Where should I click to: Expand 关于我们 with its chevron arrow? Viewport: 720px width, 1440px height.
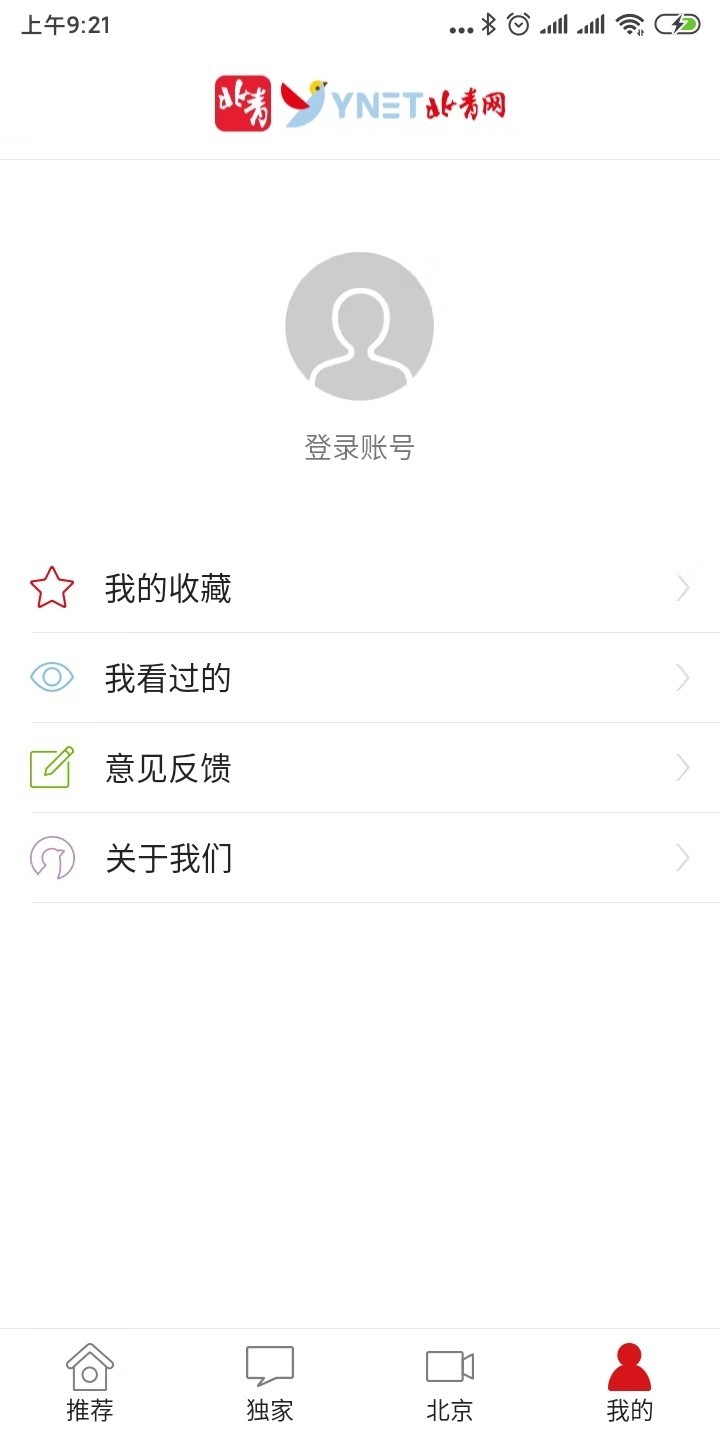pyautogui.click(x=682, y=858)
